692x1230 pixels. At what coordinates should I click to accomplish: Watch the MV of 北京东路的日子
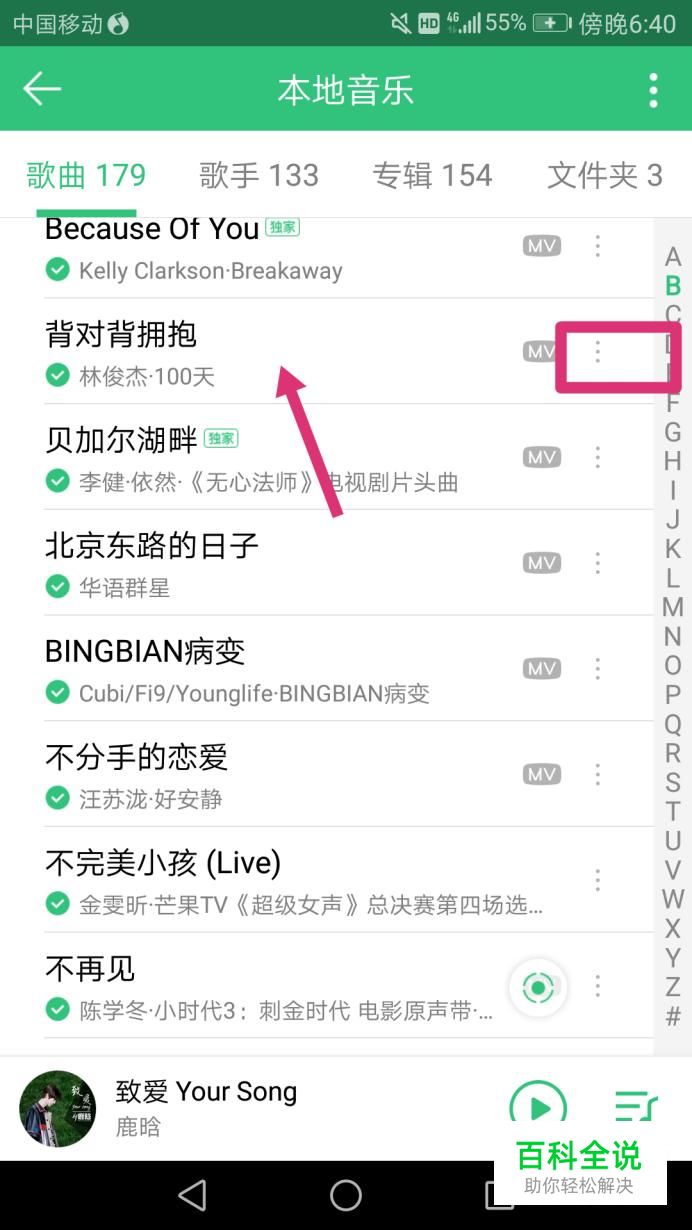coord(542,563)
